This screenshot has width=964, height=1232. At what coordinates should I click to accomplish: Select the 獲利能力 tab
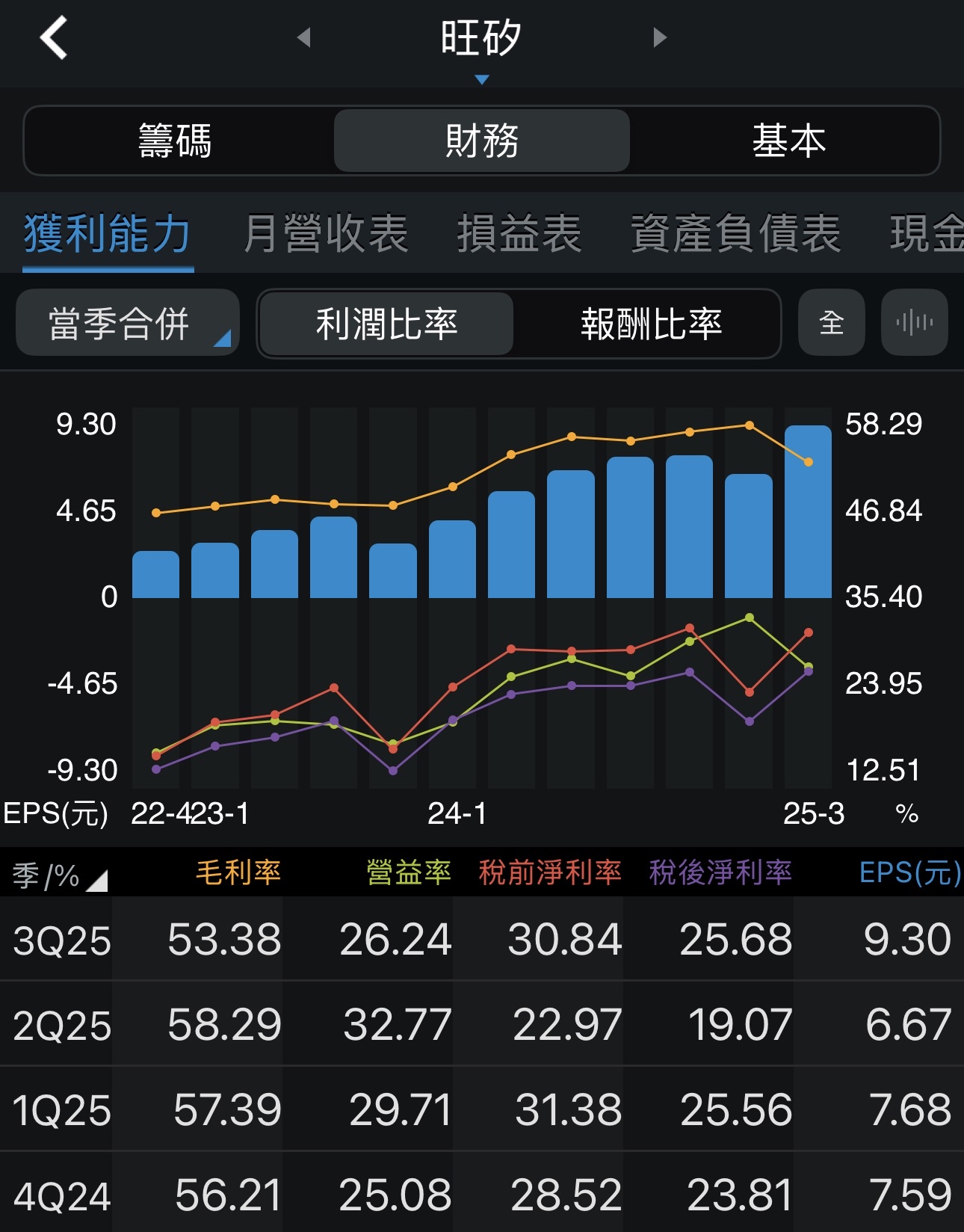point(108,233)
